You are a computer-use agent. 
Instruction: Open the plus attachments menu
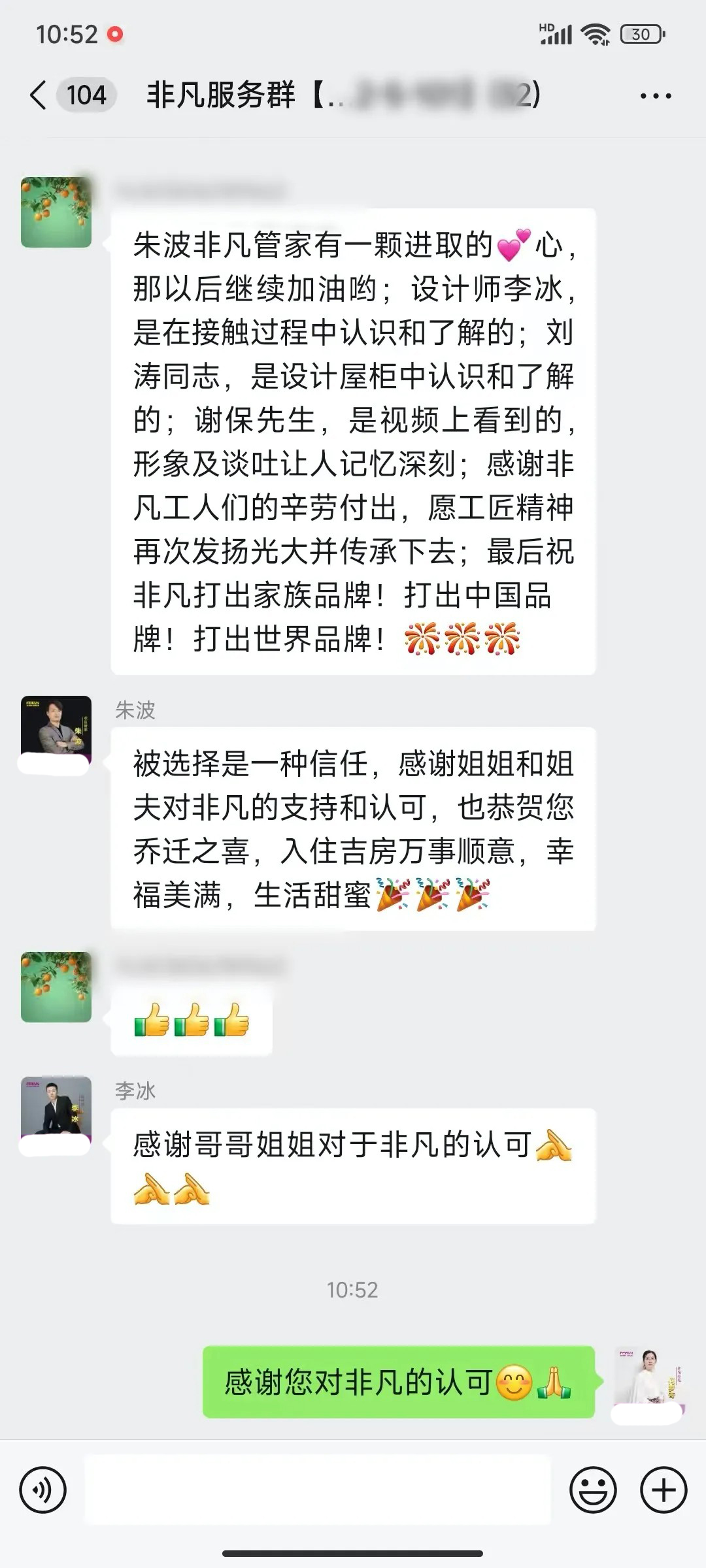[x=664, y=1491]
